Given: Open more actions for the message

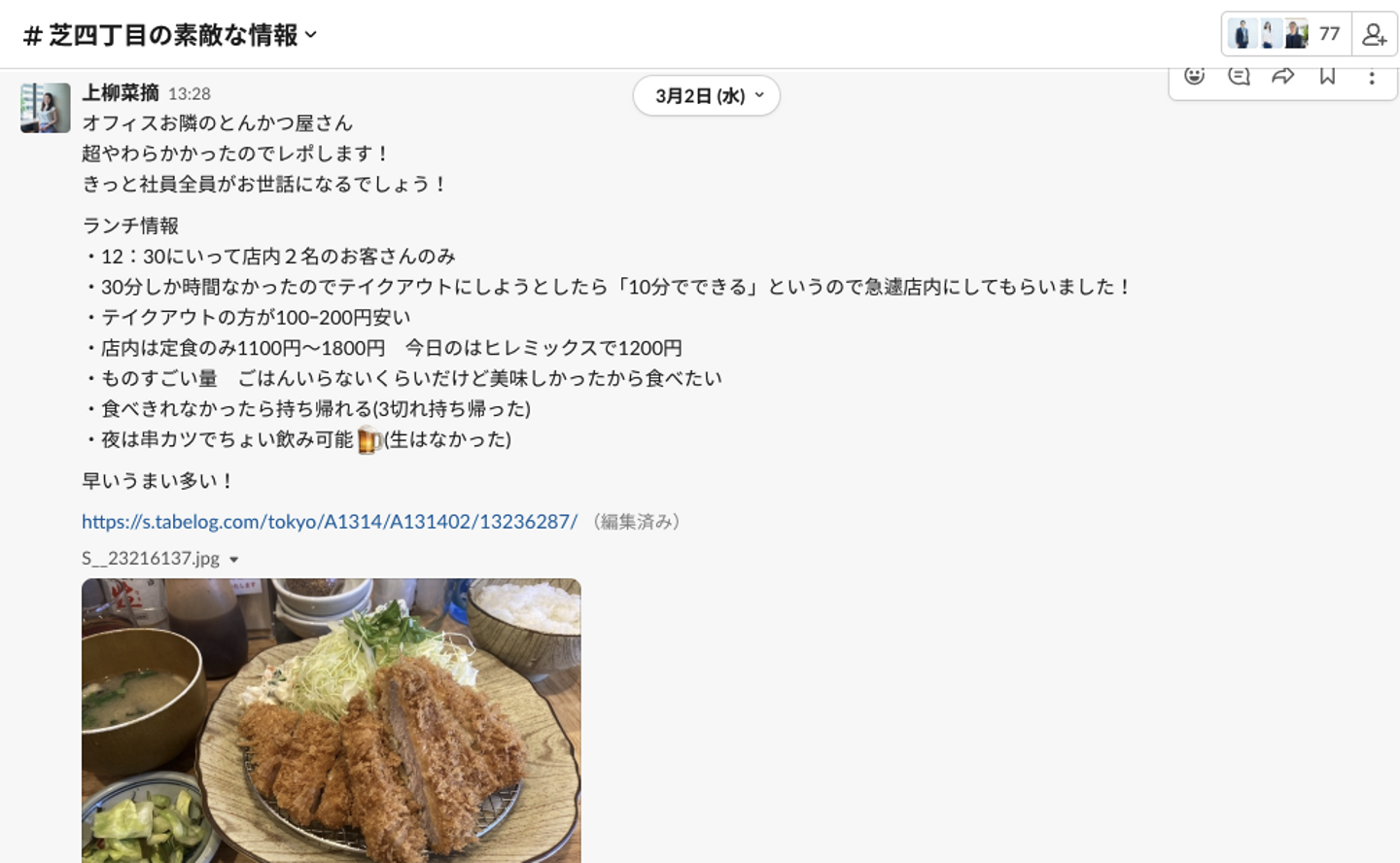Looking at the screenshot, I should (1372, 77).
